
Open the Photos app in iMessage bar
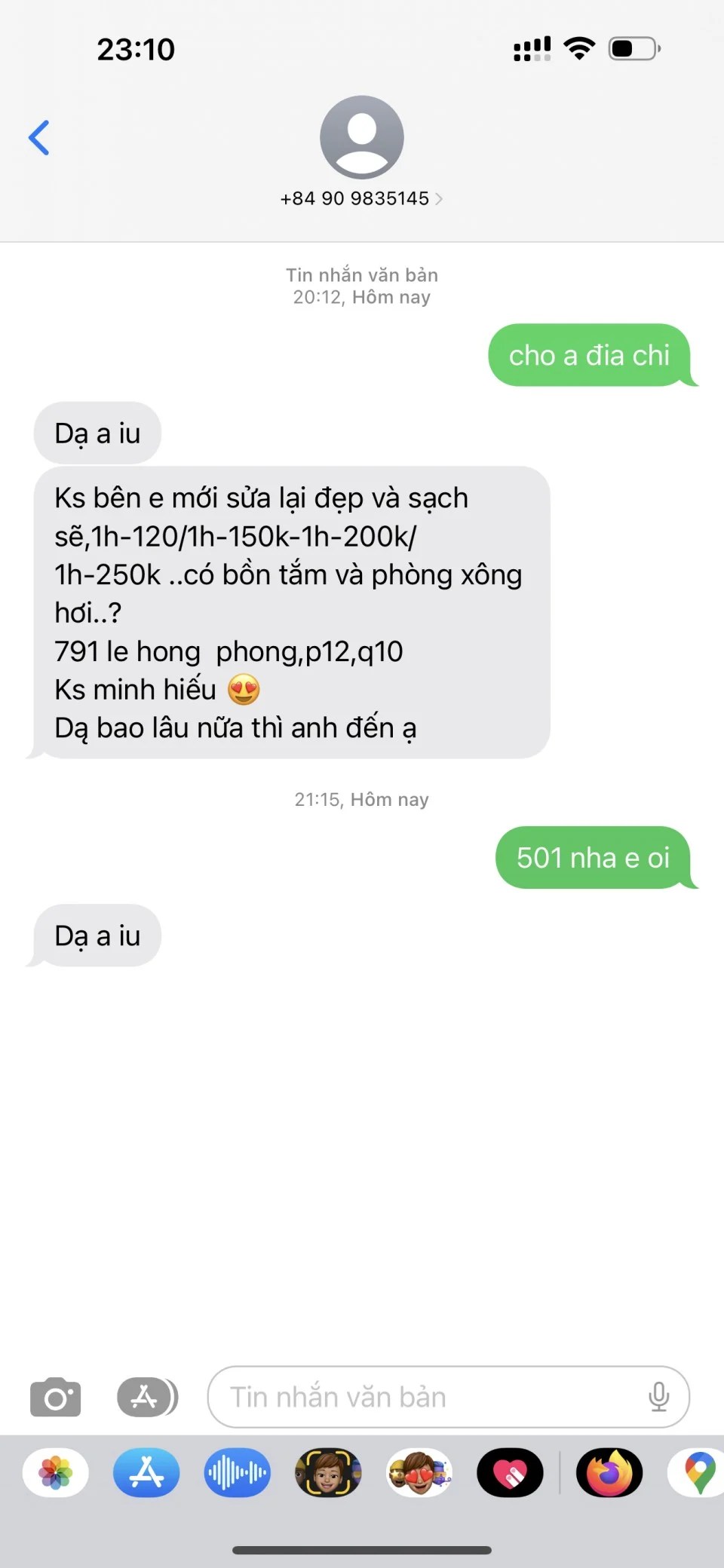56,1472
